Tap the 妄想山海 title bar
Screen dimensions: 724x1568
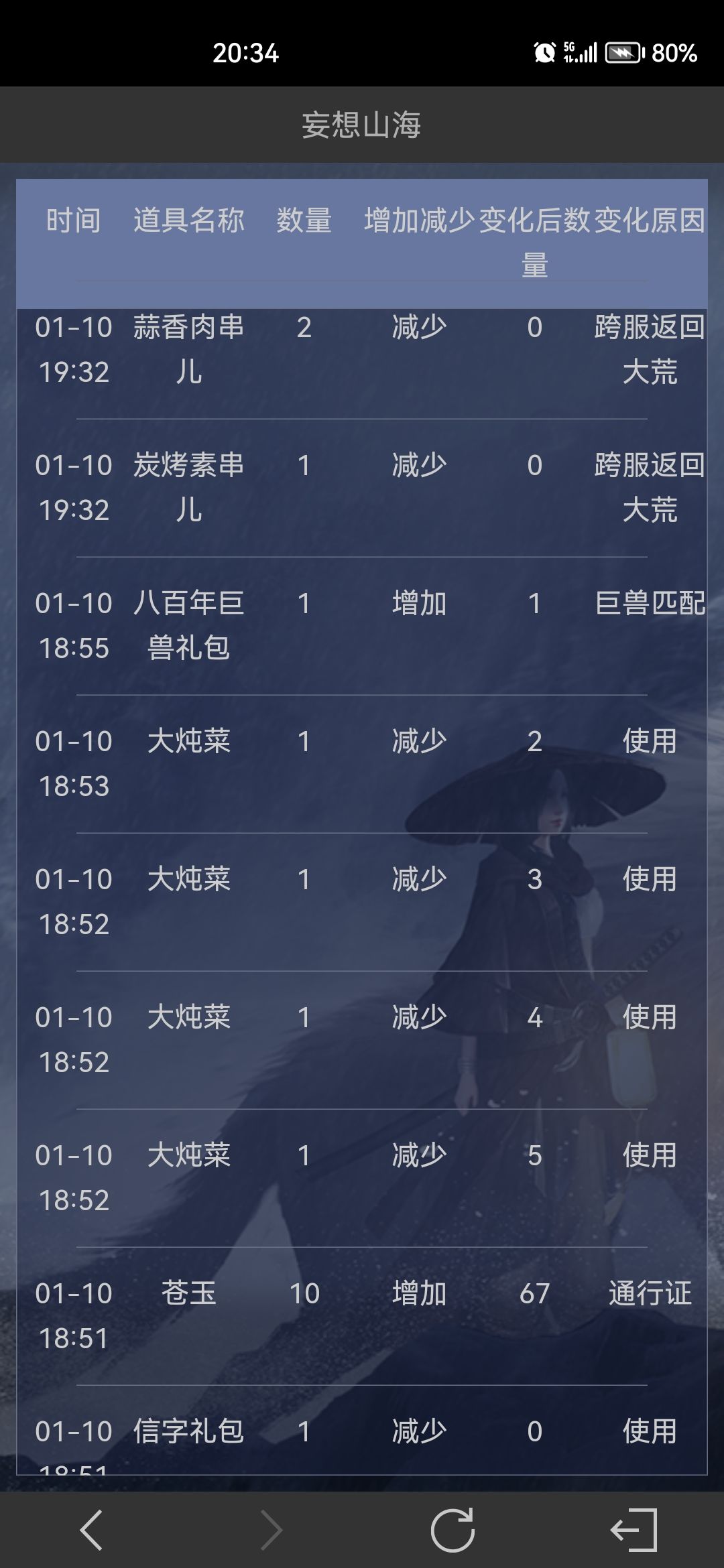click(362, 124)
